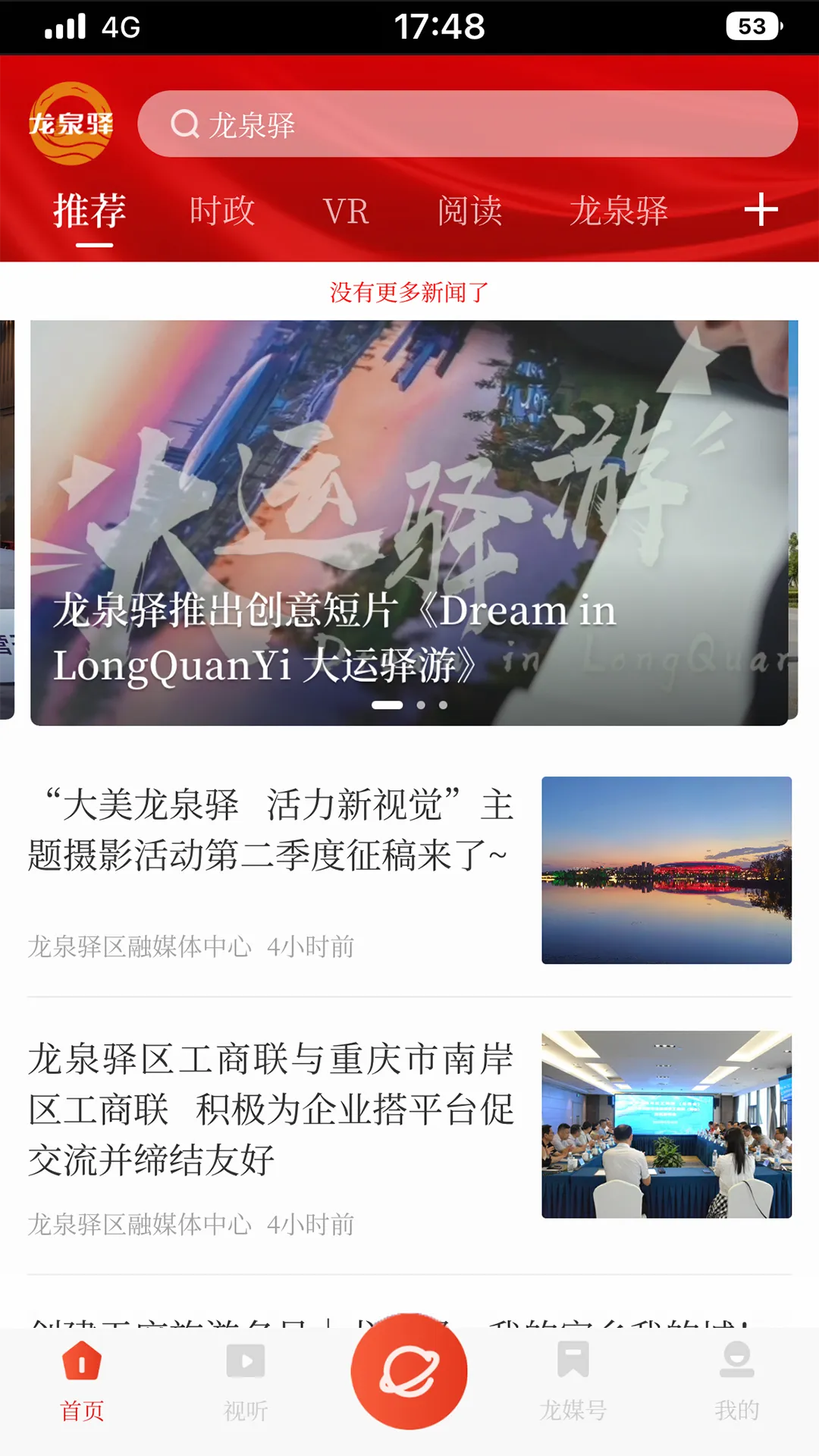Stay on the 推荐 recommendation tab
819x1456 pixels.
pyautogui.click(x=89, y=211)
